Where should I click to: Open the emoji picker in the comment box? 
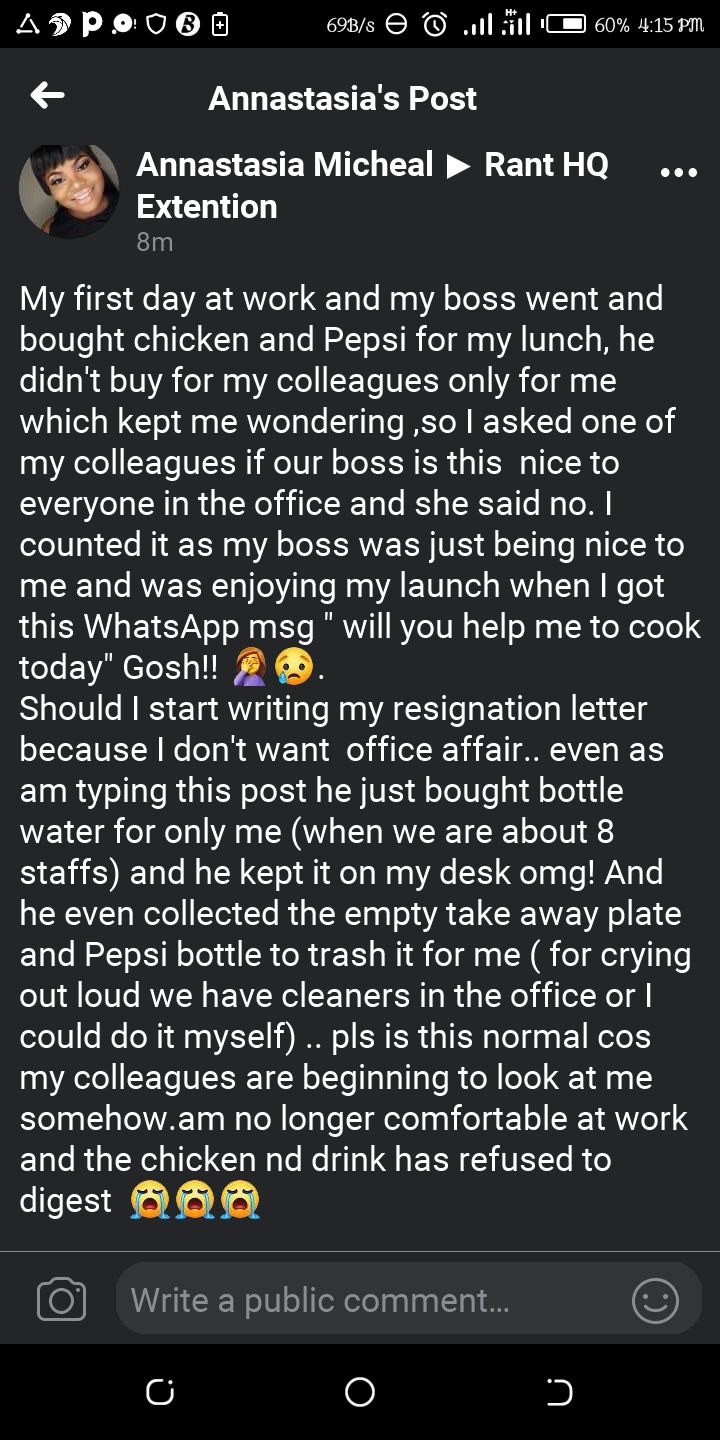(655, 1300)
